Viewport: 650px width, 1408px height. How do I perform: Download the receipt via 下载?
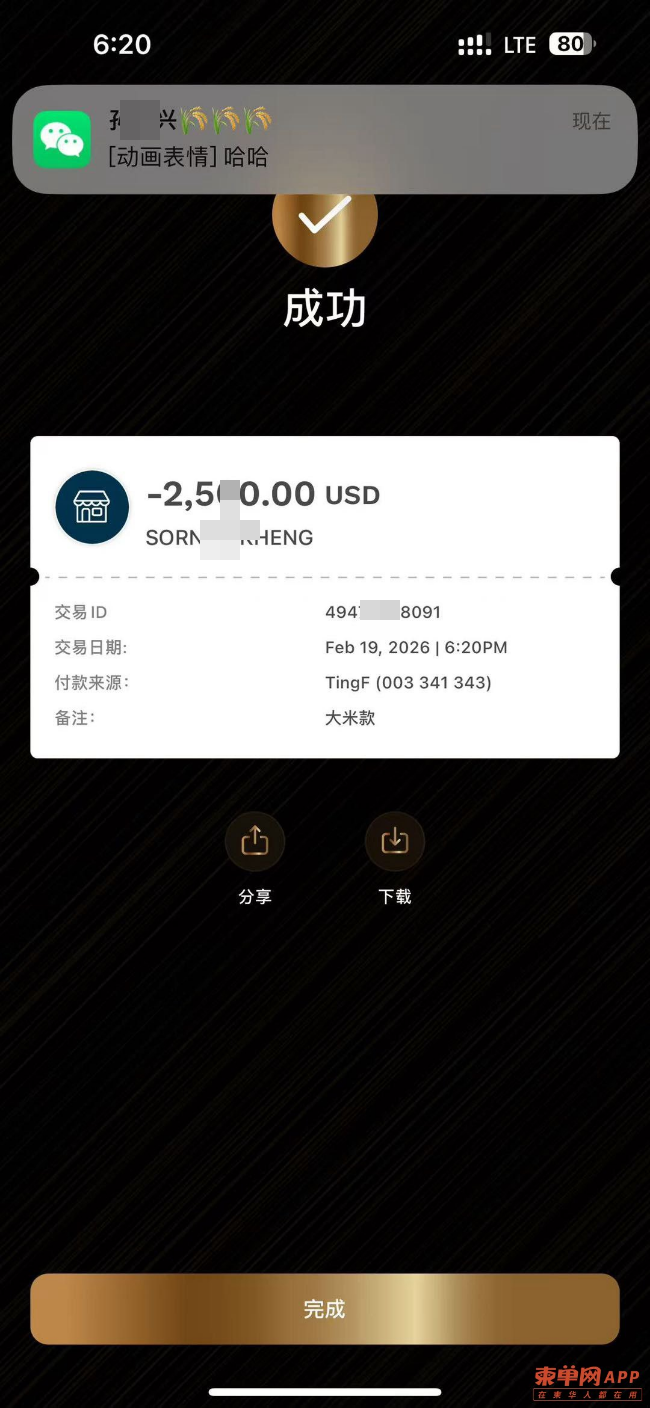click(x=395, y=842)
